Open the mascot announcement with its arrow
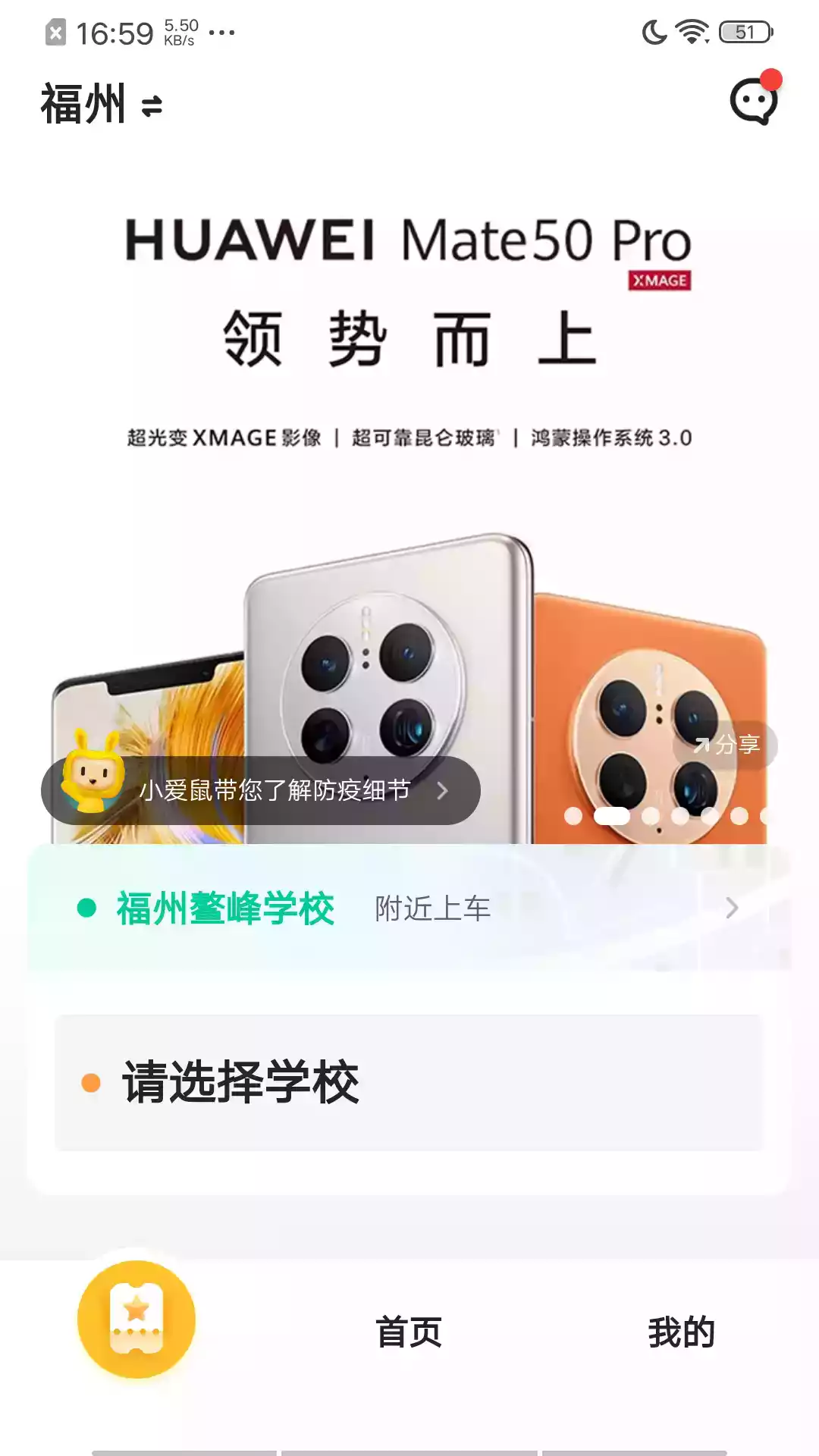Viewport: 819px width, 1456px height. (444, 790)
